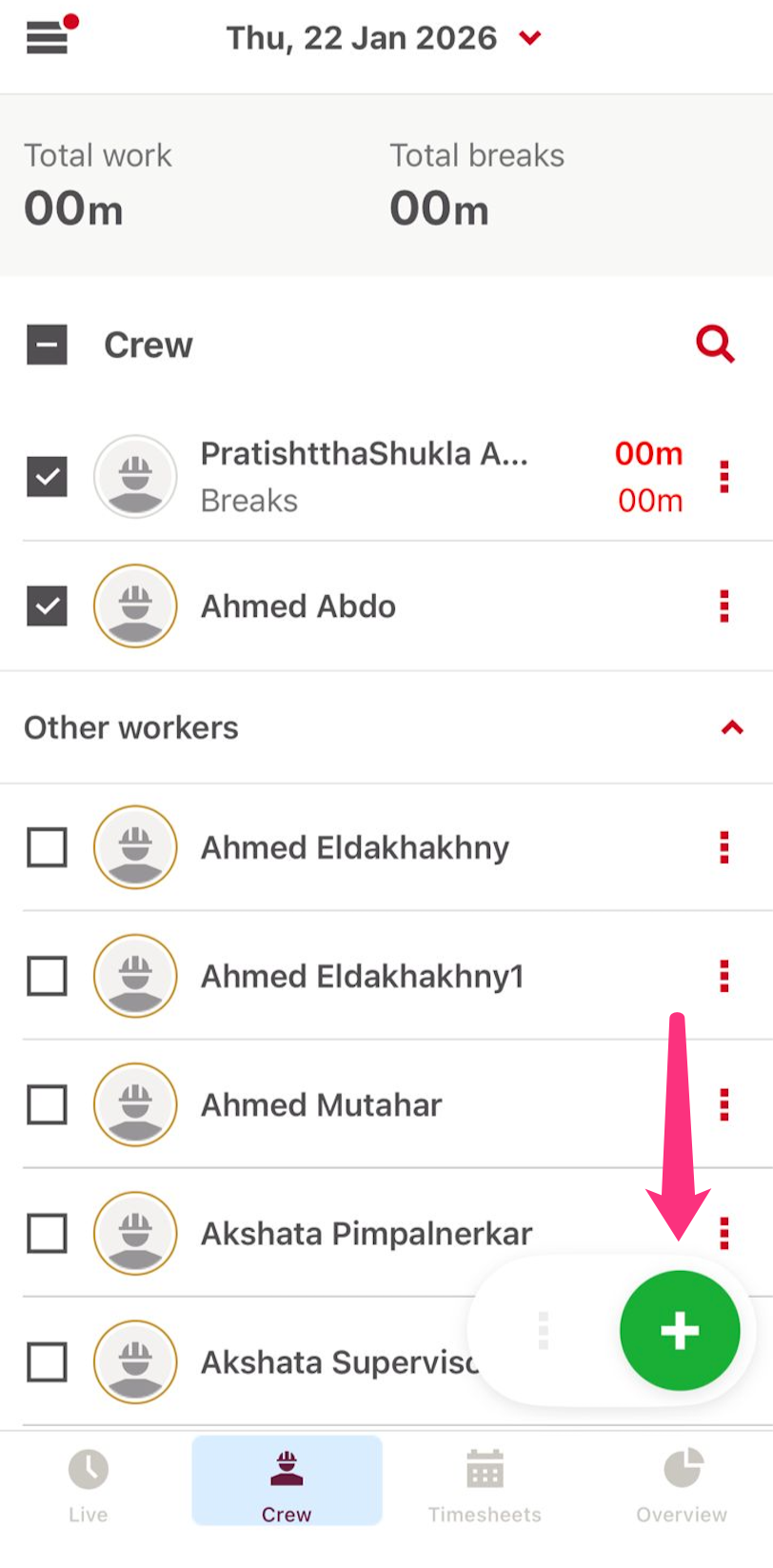Open the Overview tab

(682, 1482)
